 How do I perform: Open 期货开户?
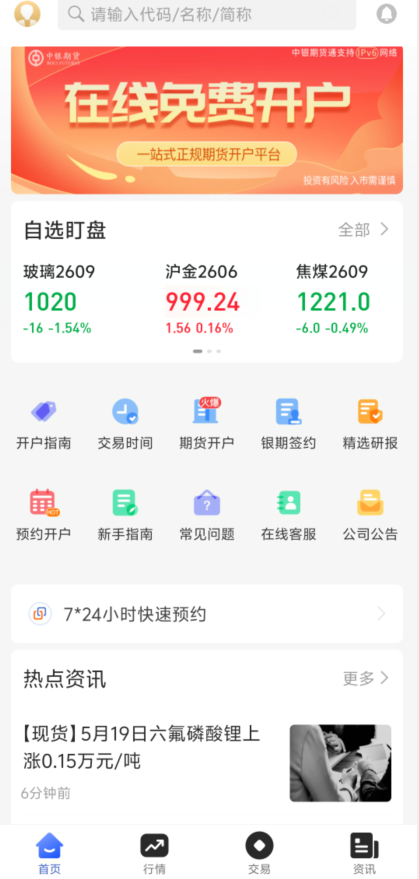coord(206,424)
